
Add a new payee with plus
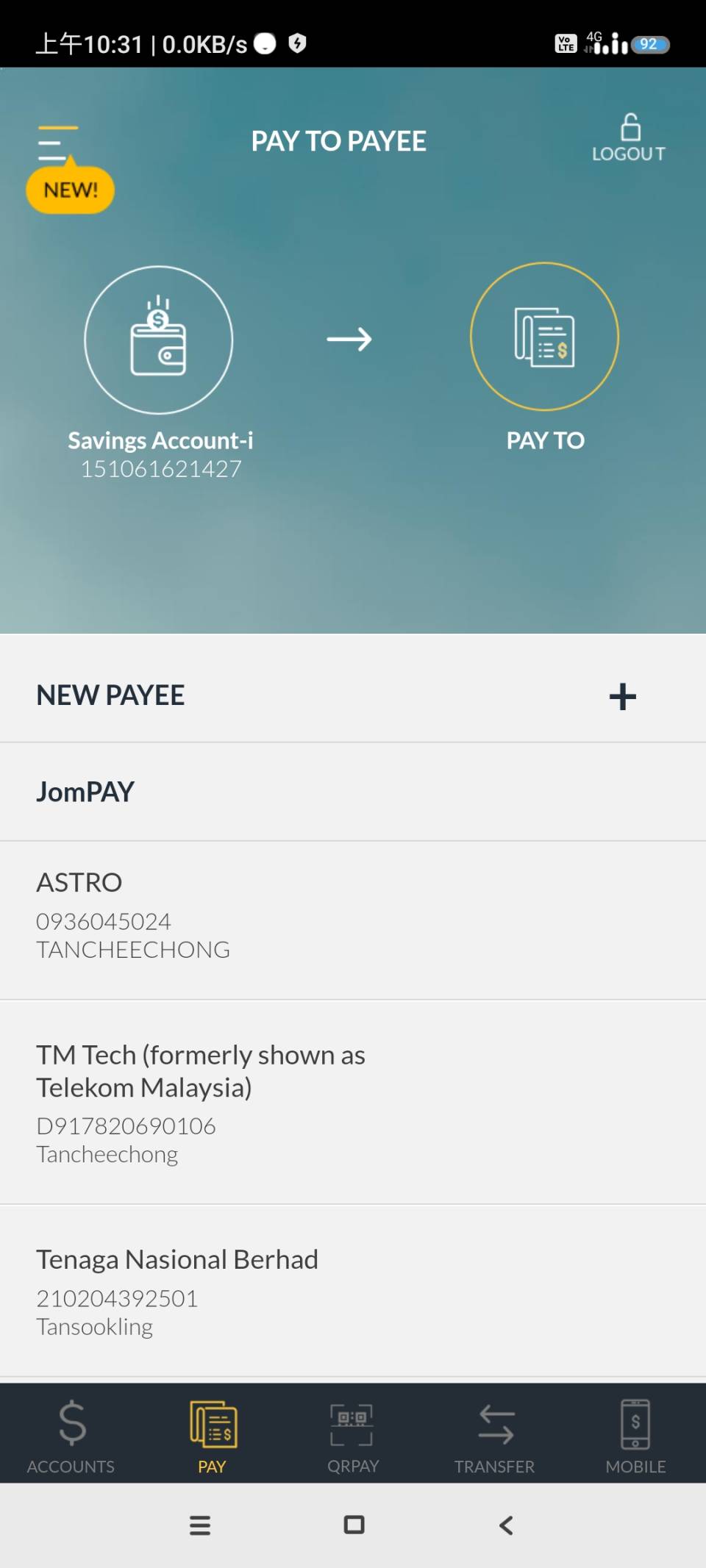(622, 696)
